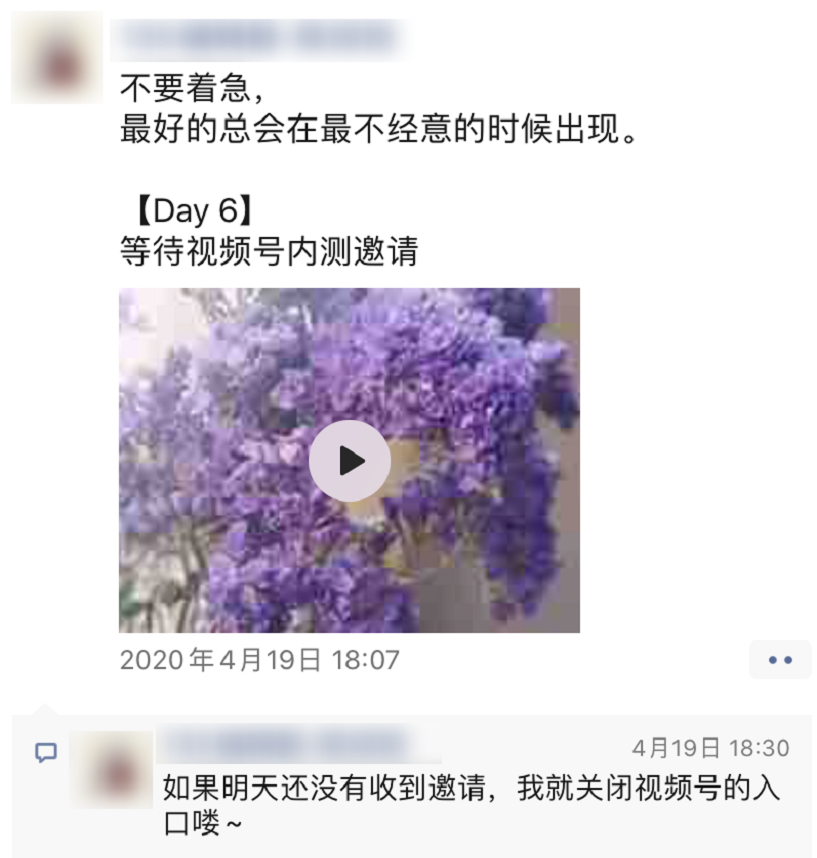Open the commenter's avatar at 18:30
This screenshot has width=817, height=858.
click(112, 770)
